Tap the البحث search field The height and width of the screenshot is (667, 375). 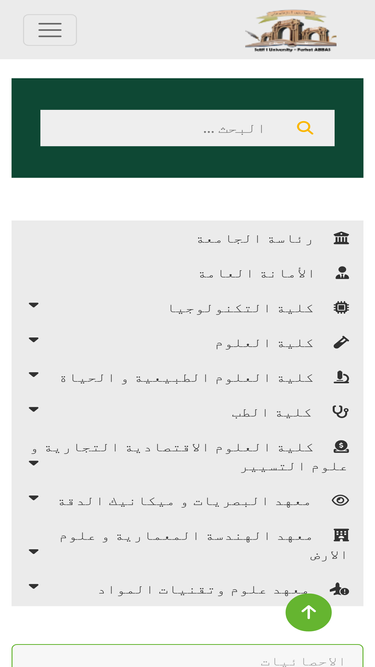tap(187, 128)
